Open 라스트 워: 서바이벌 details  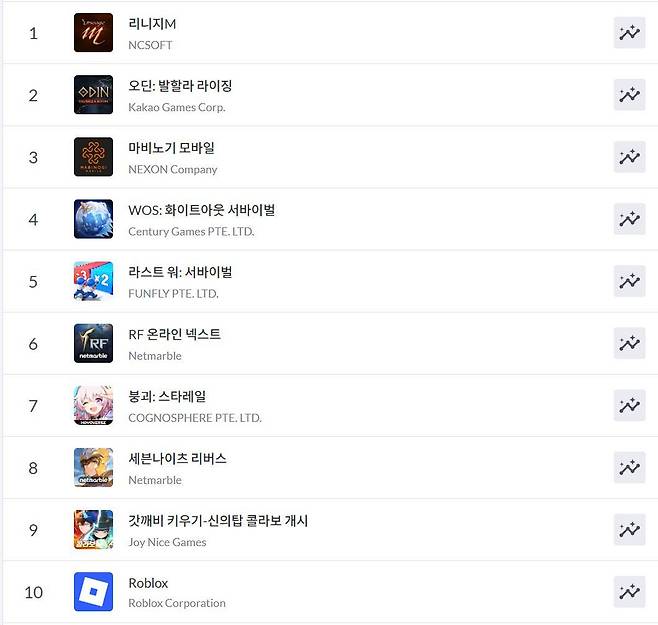(180, 272)
